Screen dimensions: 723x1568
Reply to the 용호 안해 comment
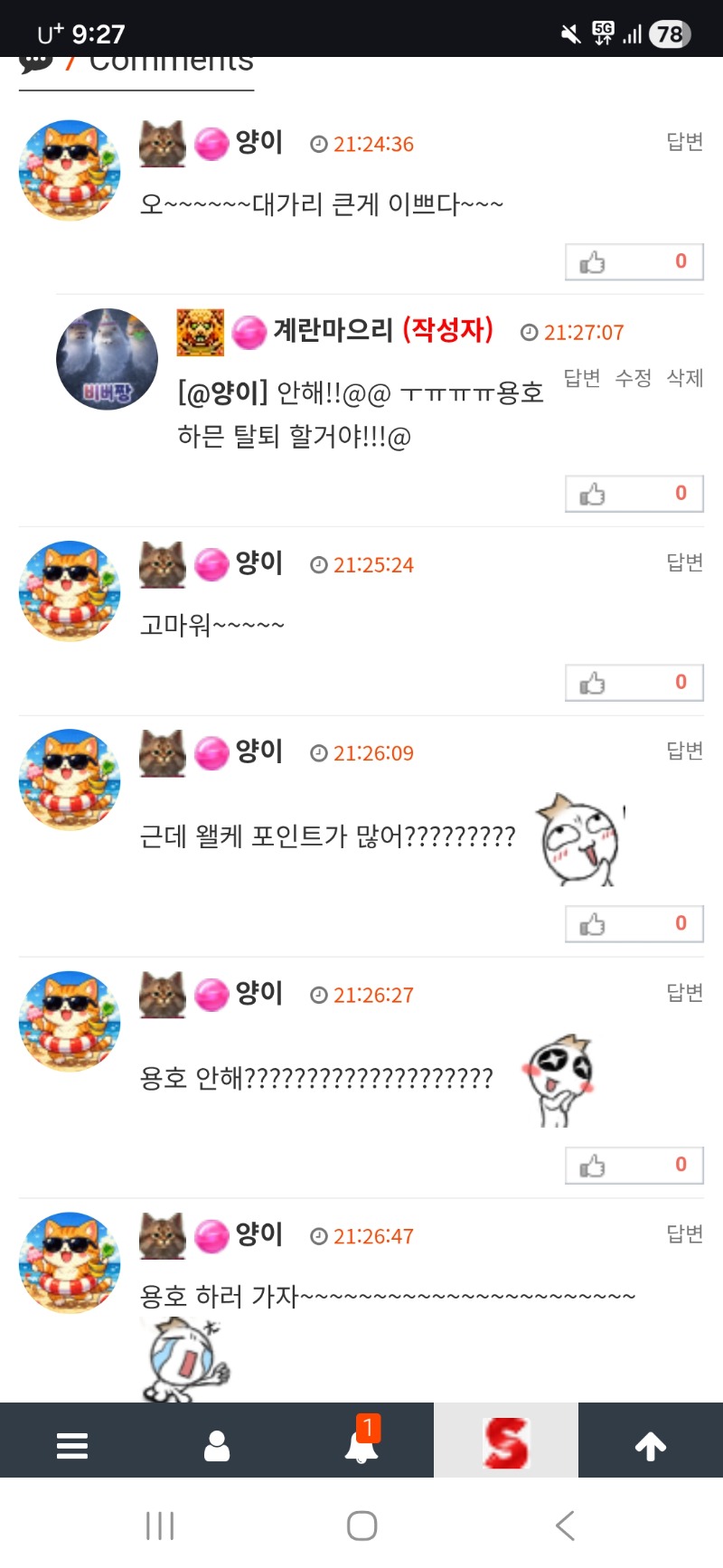[x=684, y=993]
